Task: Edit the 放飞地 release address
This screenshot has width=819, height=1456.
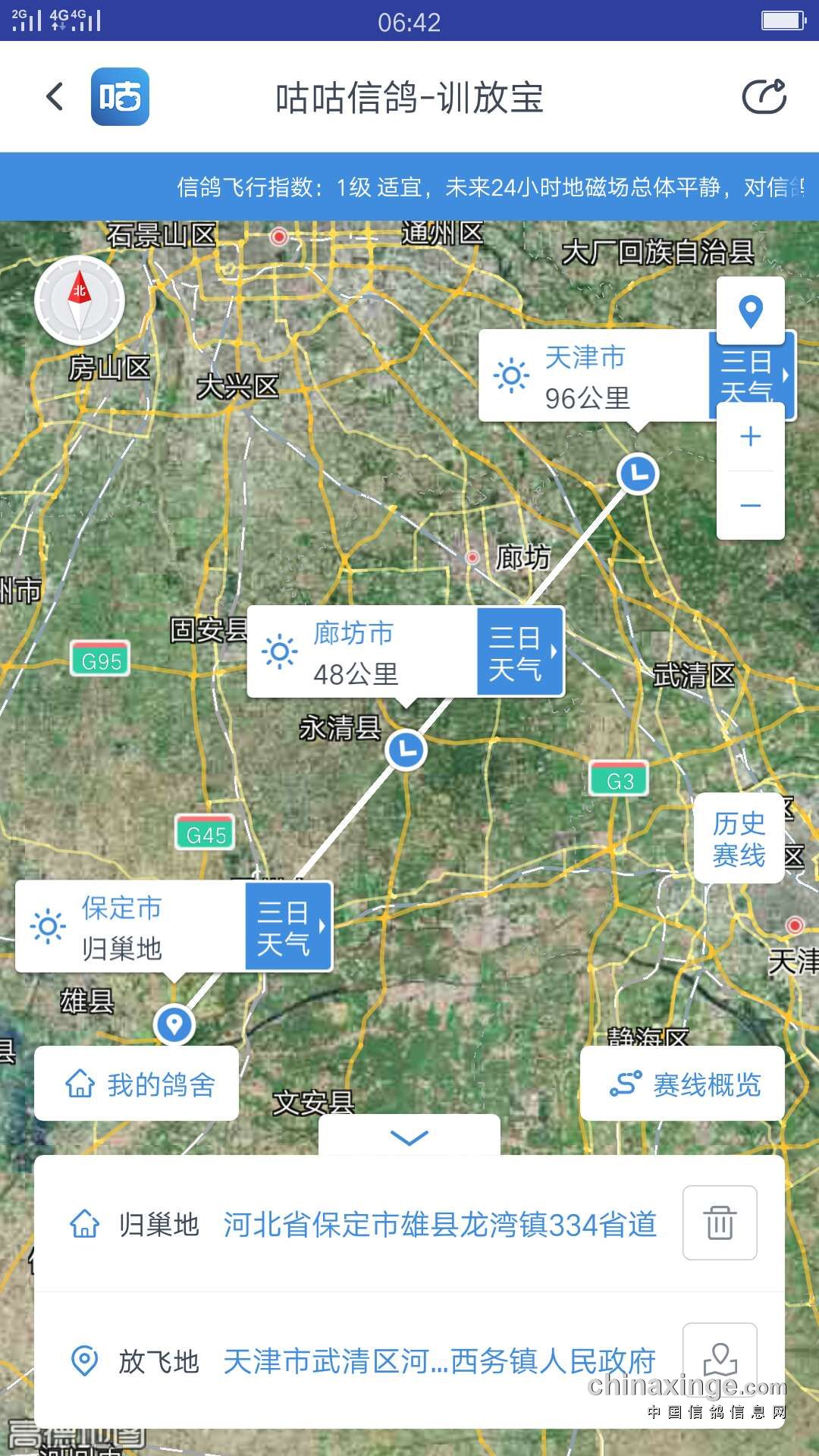Action: [x=440, y=1361]
